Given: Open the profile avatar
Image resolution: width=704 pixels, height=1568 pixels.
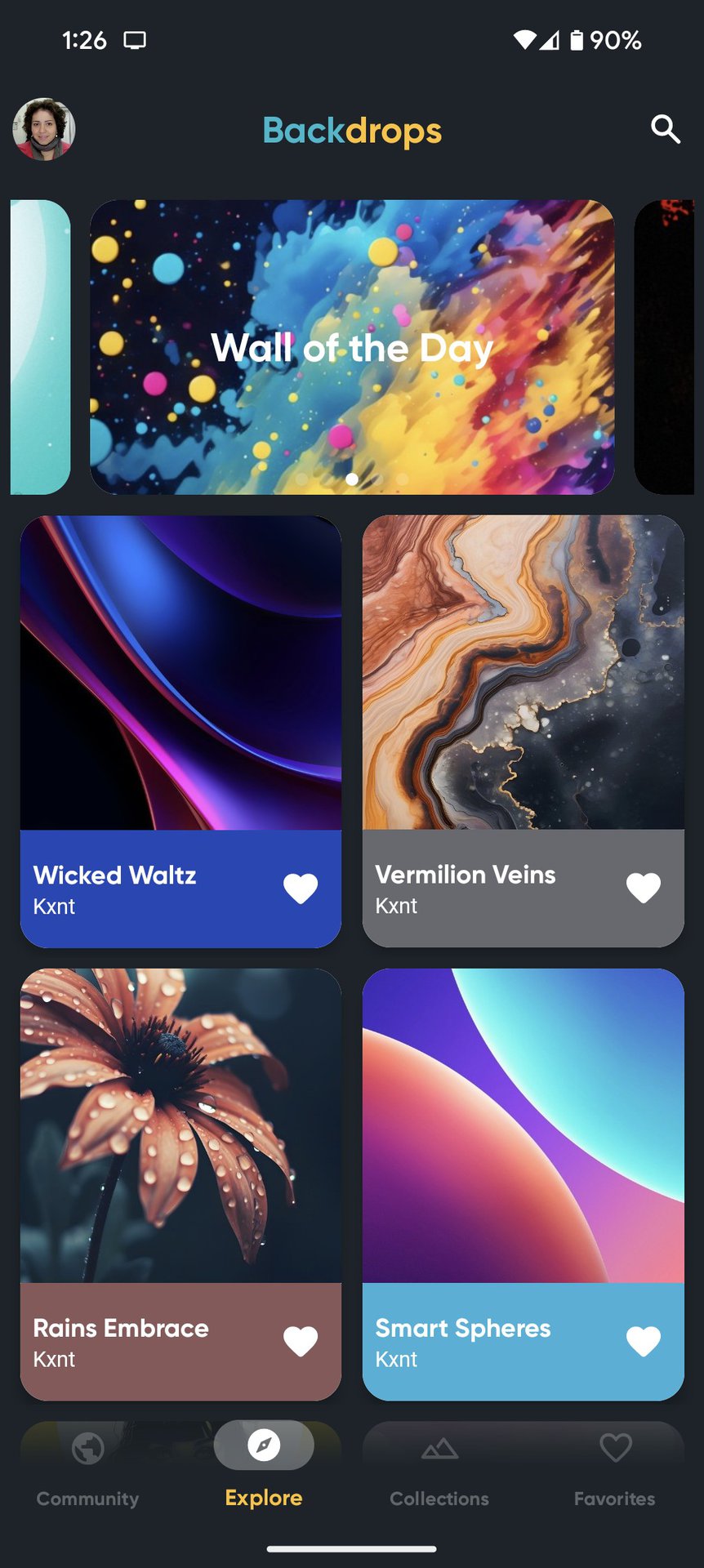Looking at the screenshot, I should pos(44,129).
